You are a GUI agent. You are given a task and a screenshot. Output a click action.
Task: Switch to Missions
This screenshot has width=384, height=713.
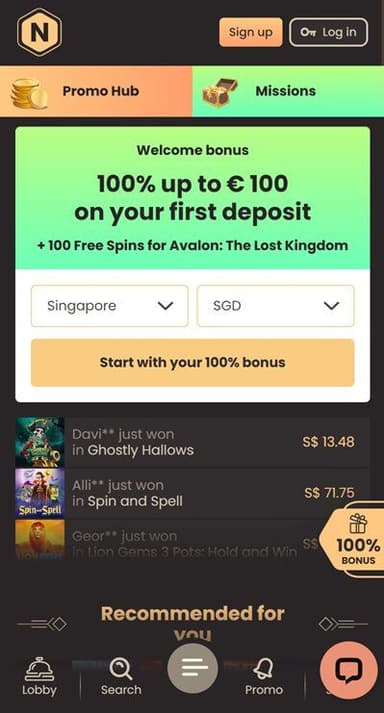[x=288, y=91]
